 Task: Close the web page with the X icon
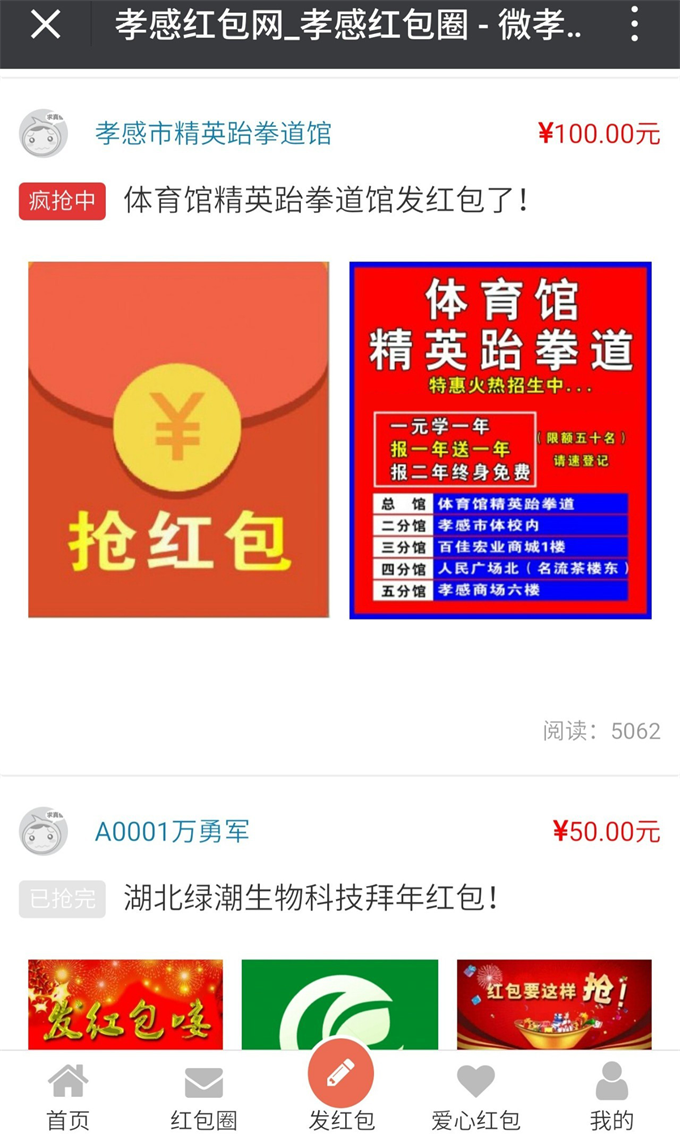(x=45, y=25)
